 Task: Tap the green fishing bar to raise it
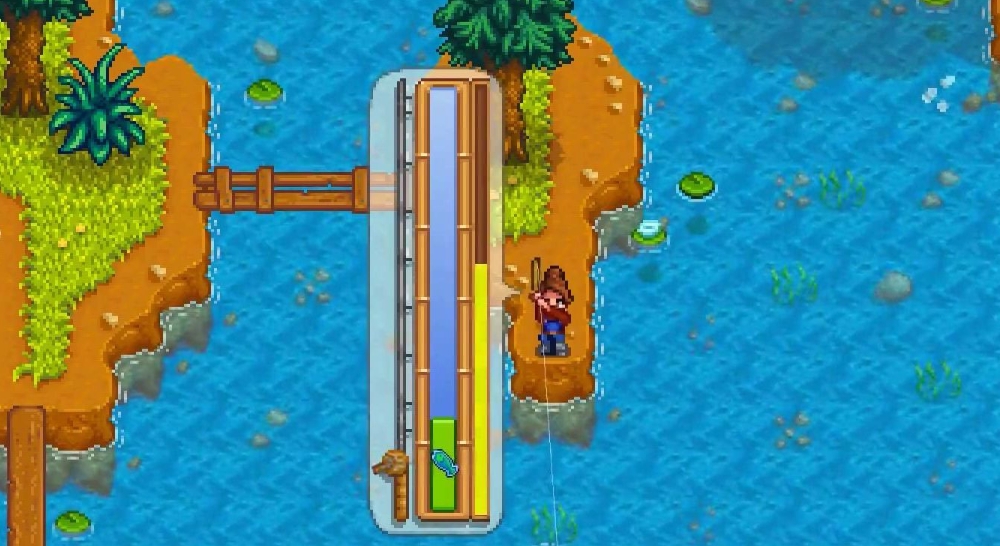coord(443,463)
